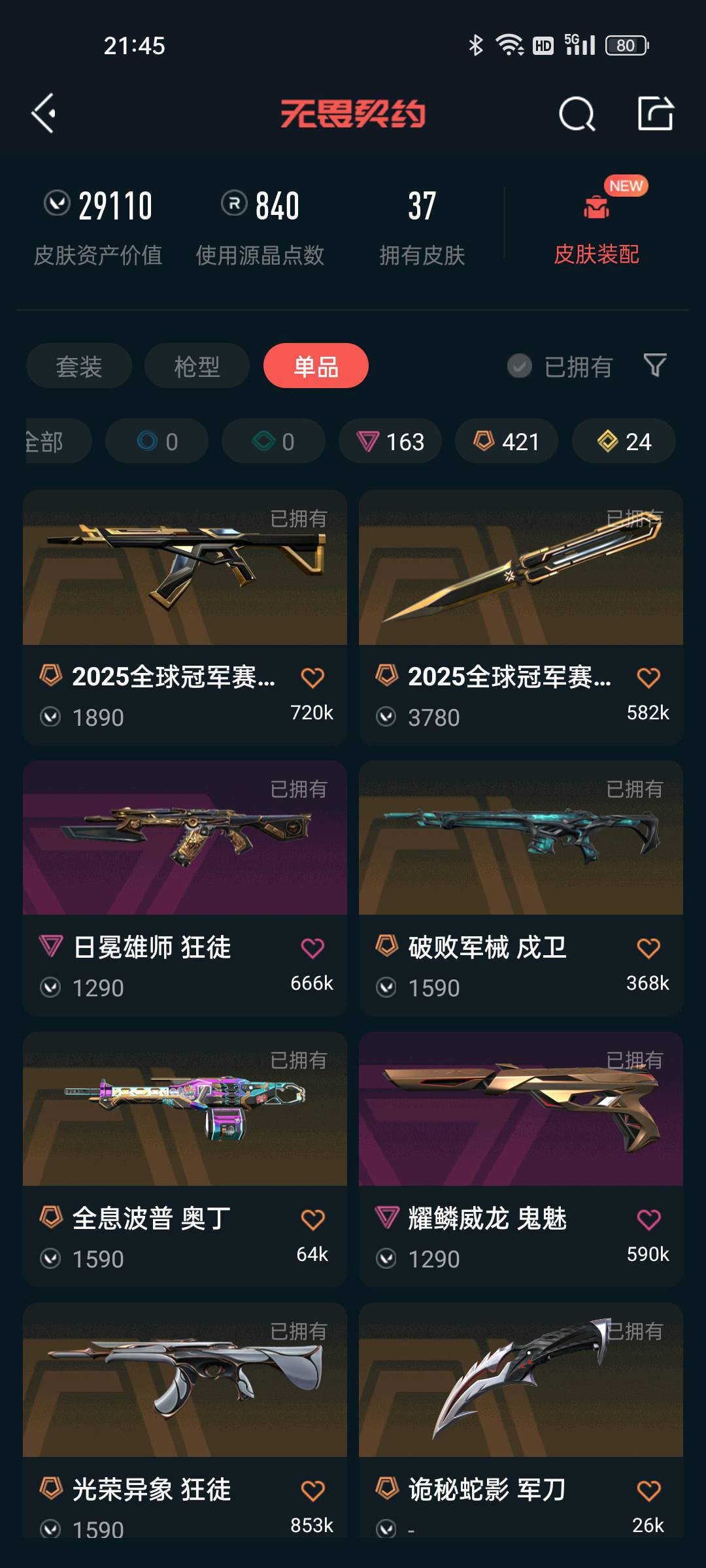Select the 单品 tab
Viewport: 706px width, 1568px height.
pos(316,366)
